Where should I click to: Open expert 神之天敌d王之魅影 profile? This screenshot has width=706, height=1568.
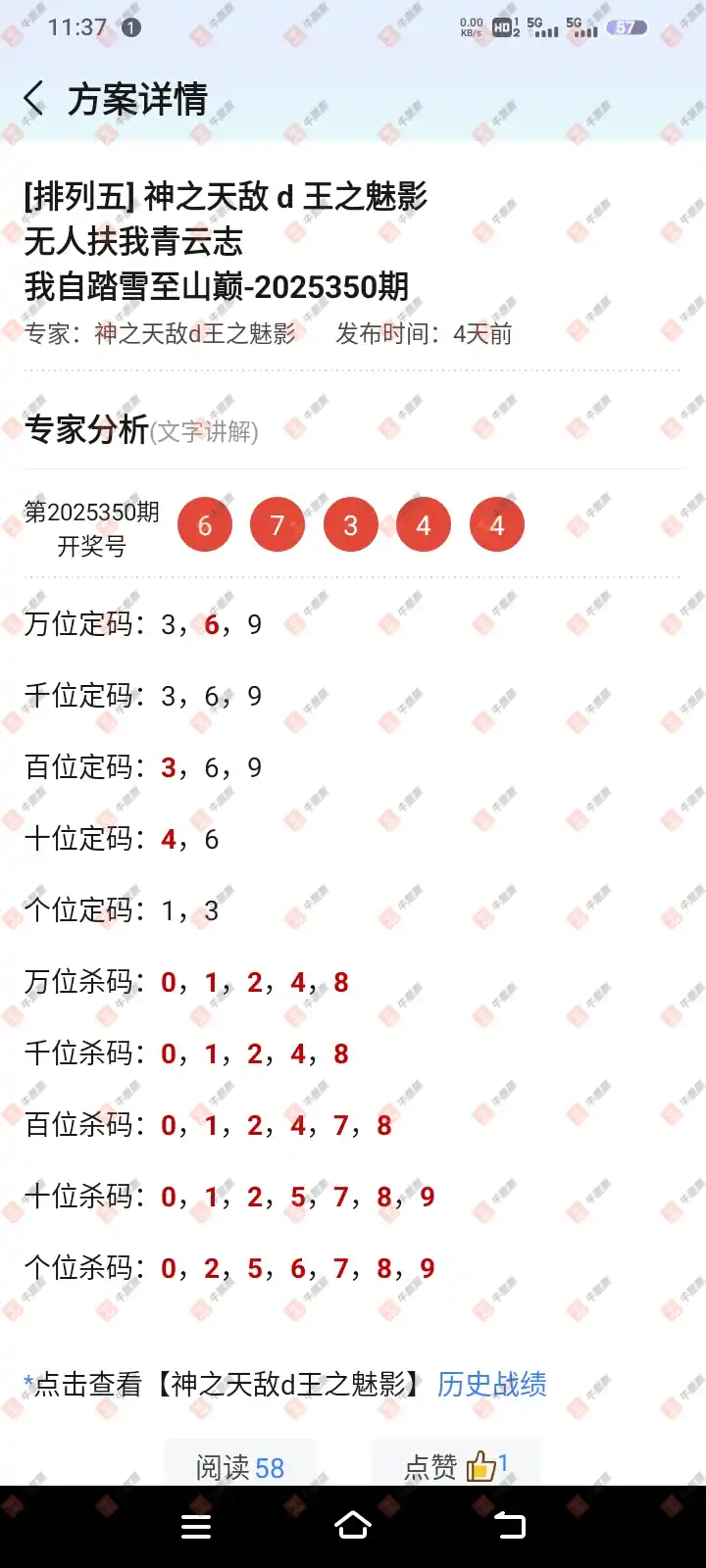[x=194, y=334]
